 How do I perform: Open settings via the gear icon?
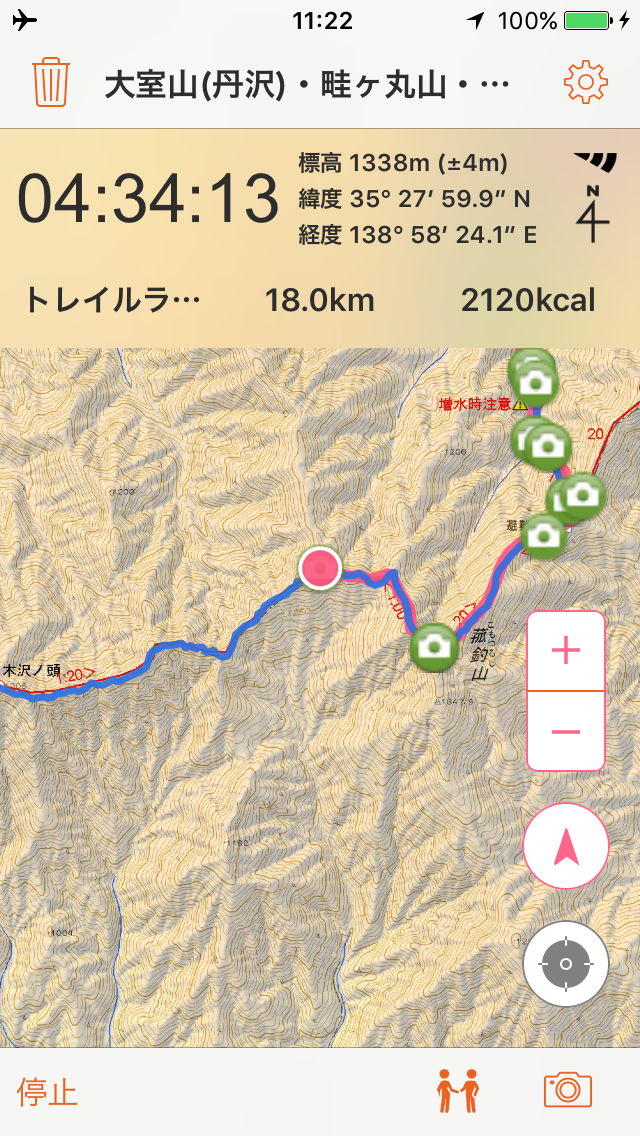coord(586,83)
